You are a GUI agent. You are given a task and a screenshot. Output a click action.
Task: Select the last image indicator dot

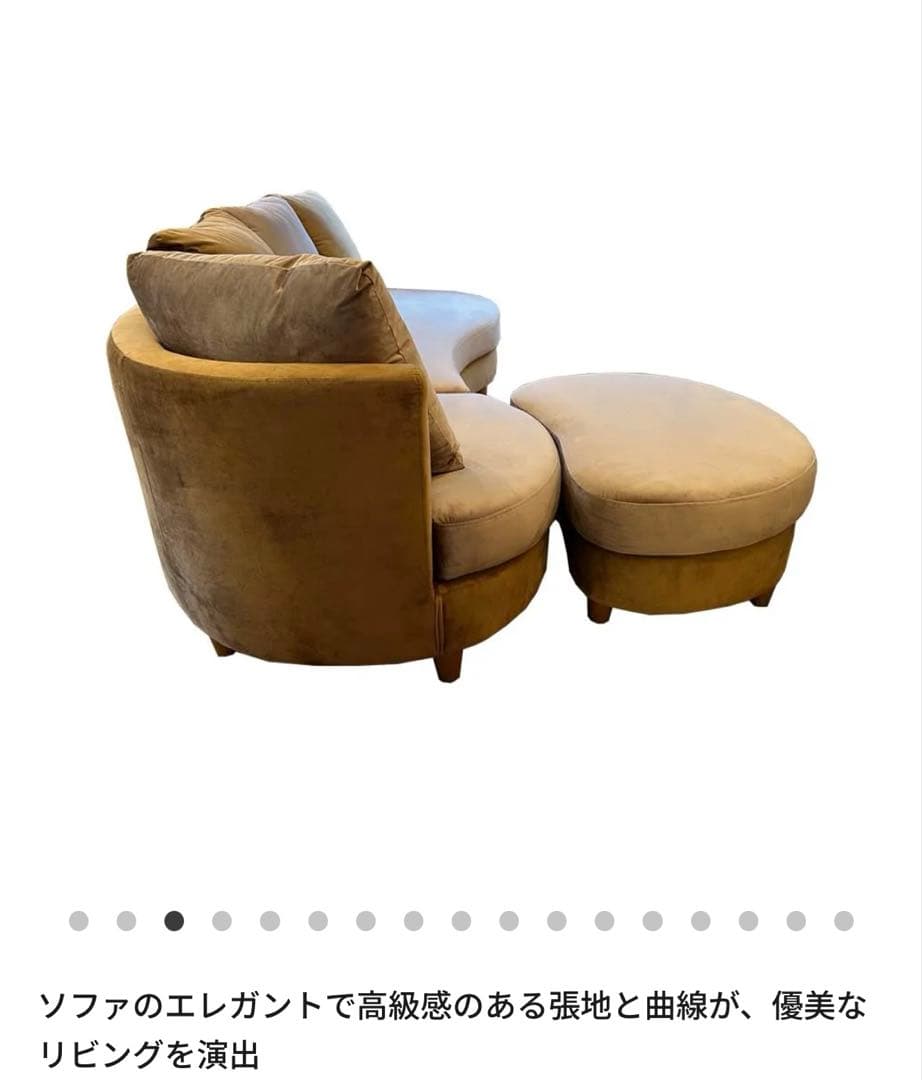pyautogui.click(x=844, y=921)
